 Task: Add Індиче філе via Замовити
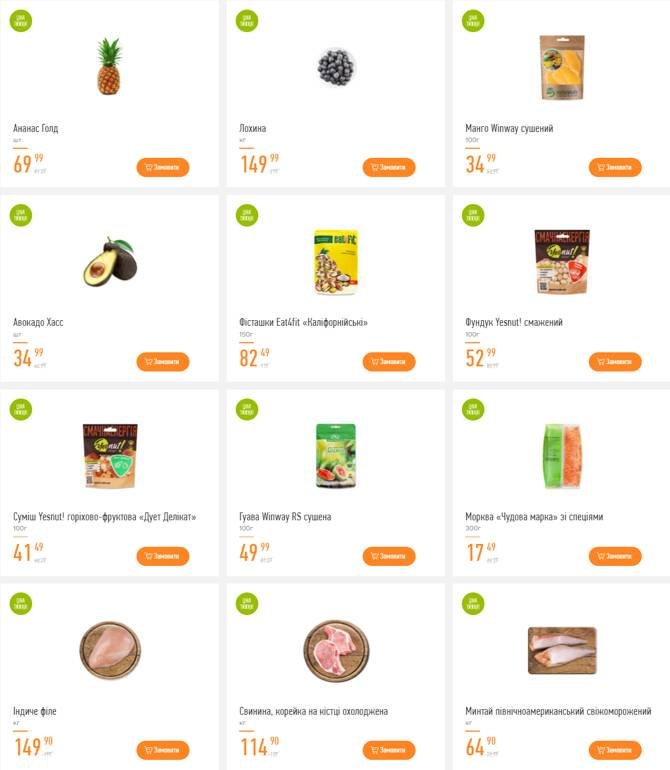(162, 749)
